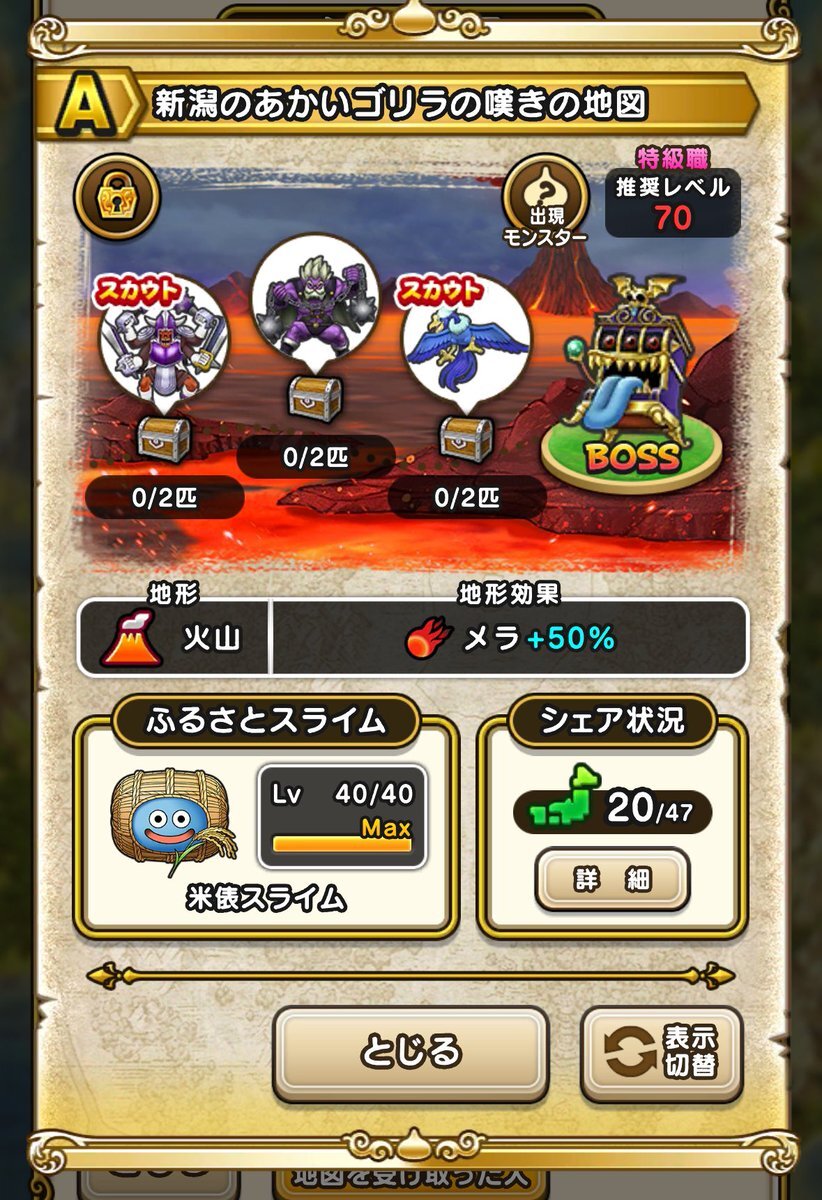822x1200 pixels.
Task: Close the map dialog with とじる
Action: click(411, 1052)
